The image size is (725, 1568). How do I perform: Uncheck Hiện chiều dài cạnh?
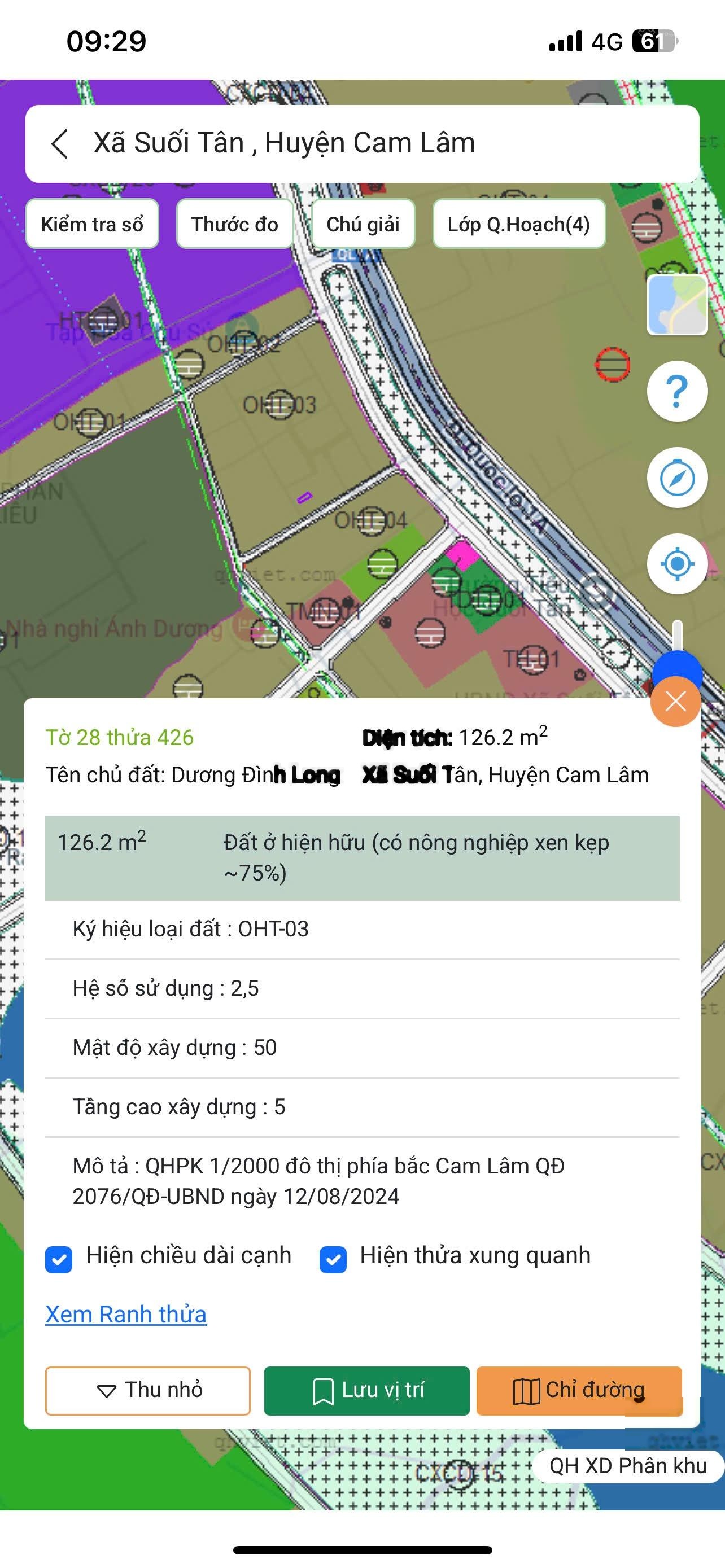click(x=59, y=1259)
